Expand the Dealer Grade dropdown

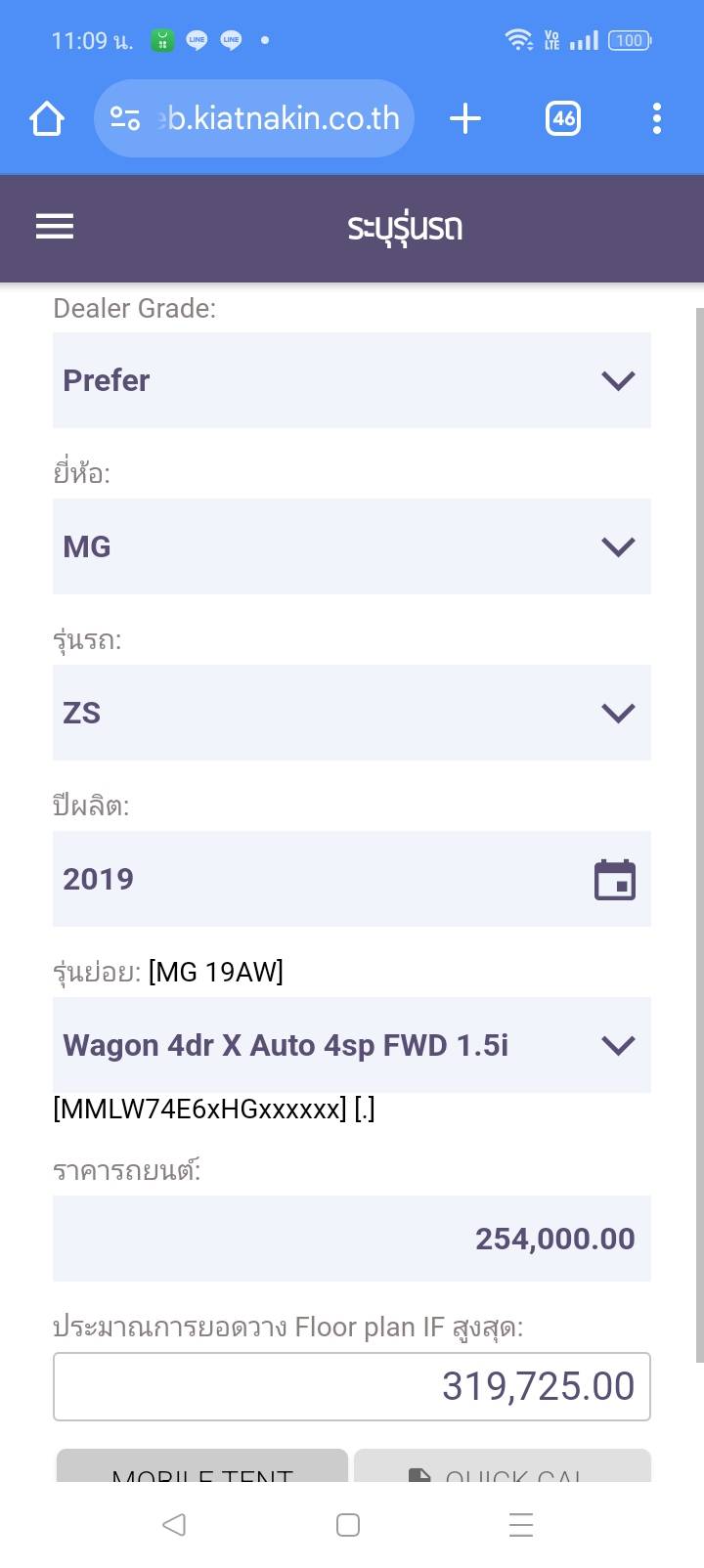(352, 380)
